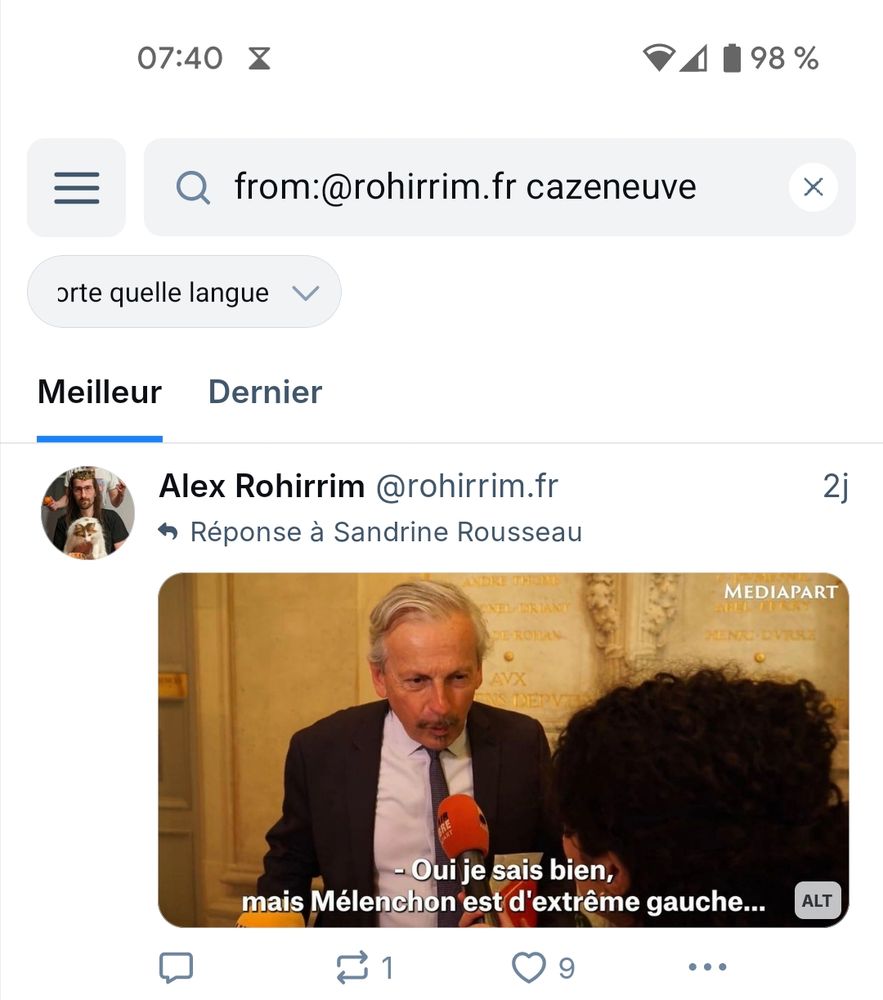Click the repost icon showing 1 repost

354,966
